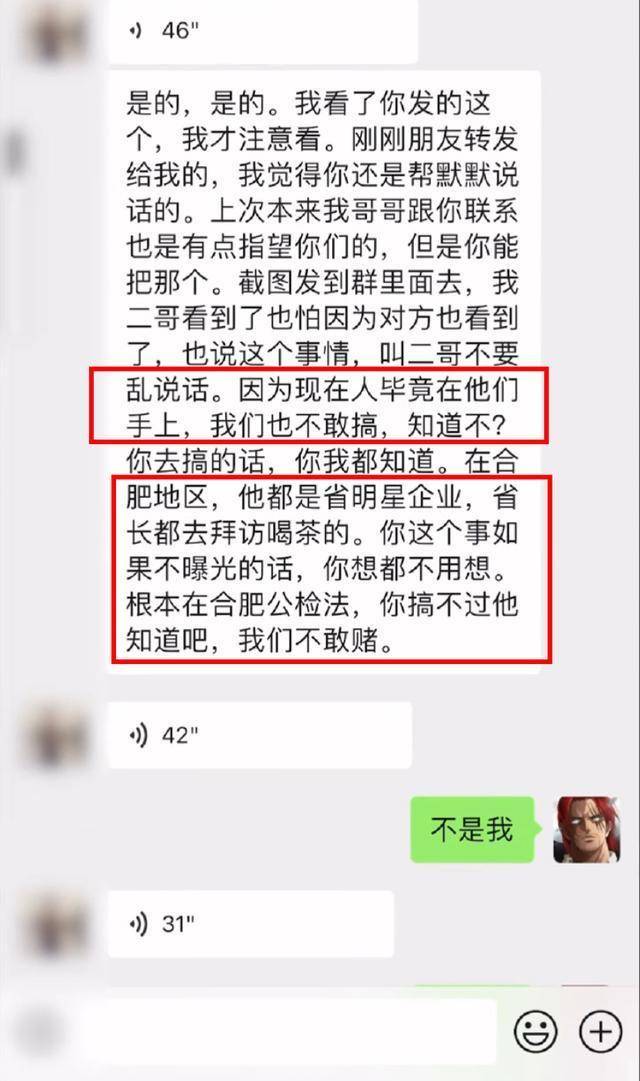Open the red-haired avatar's profile
This screenshot has width=640, height=1081.
pyautogui.click(x=588, y=830)
